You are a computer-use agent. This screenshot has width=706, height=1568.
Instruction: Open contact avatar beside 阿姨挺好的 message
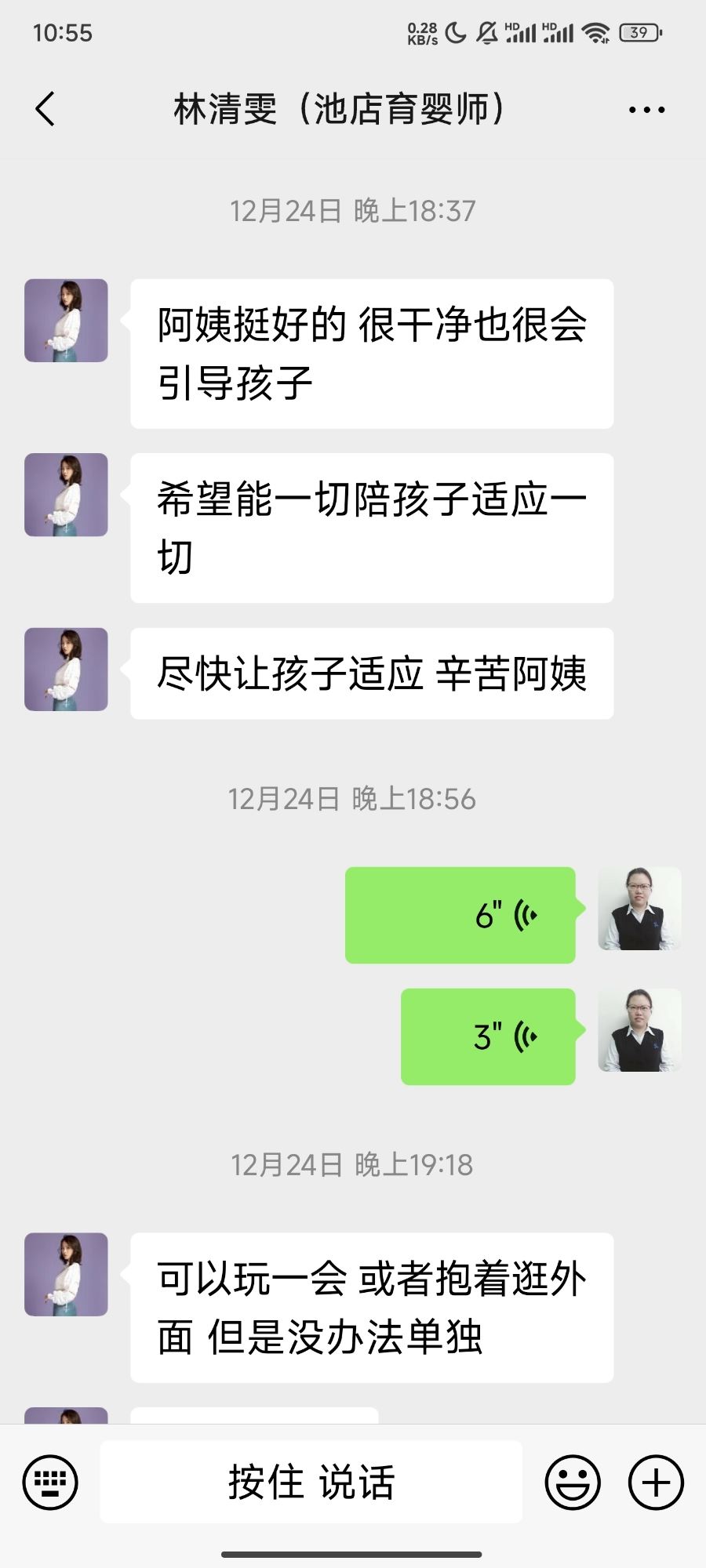tap(66, 320)
